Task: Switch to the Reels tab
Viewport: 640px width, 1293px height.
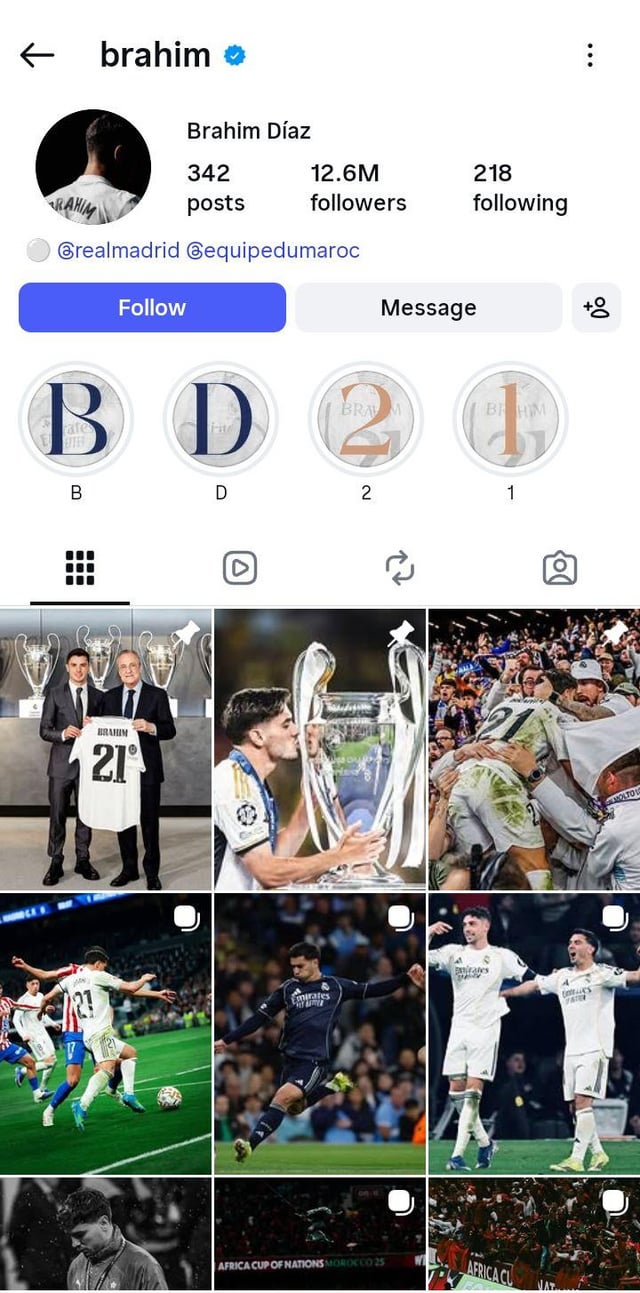Action: point(240,568)
